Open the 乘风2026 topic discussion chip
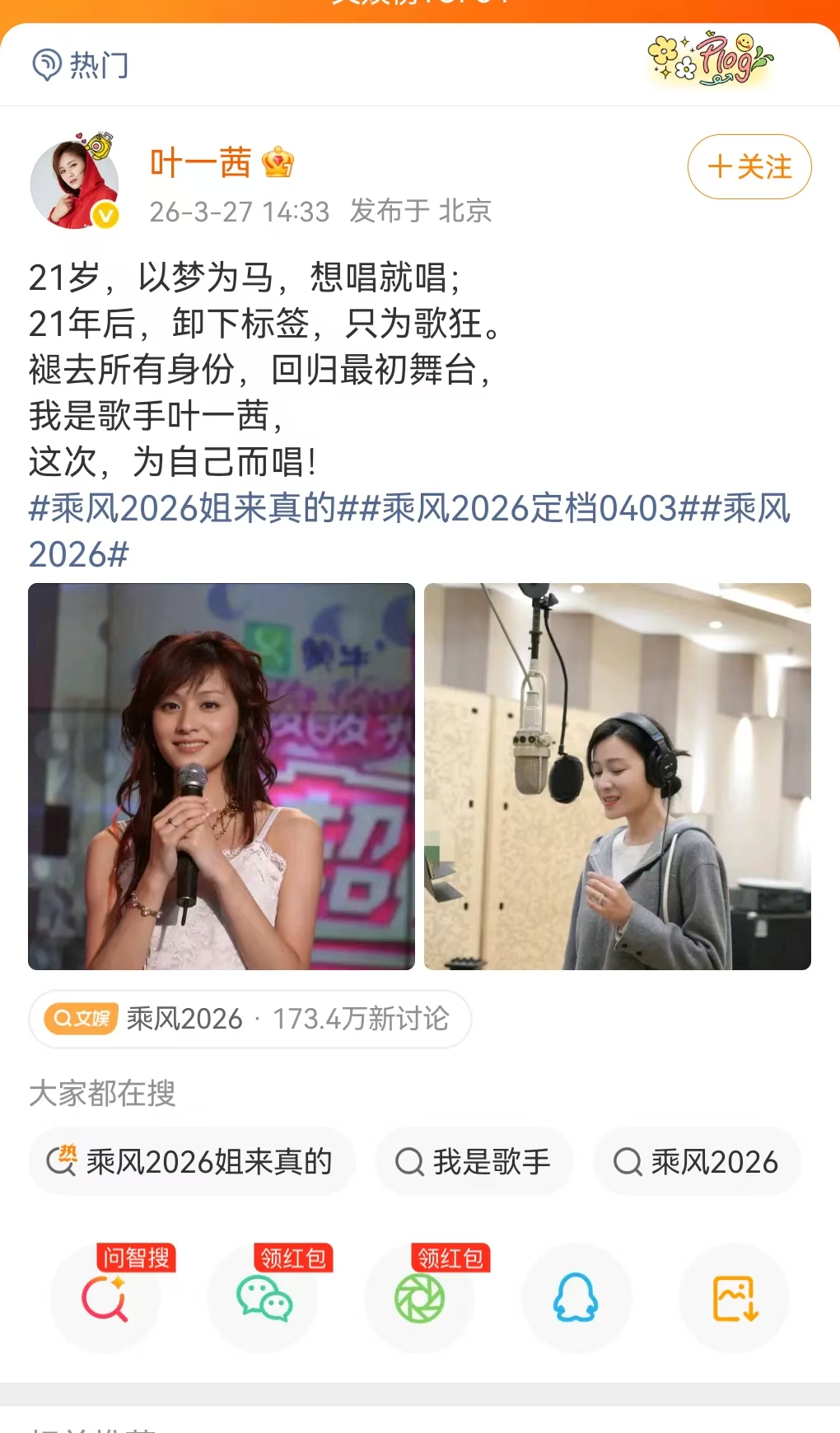This screenshot has height=1433, width=840. pyautogui.click(x=250, y=1019)
